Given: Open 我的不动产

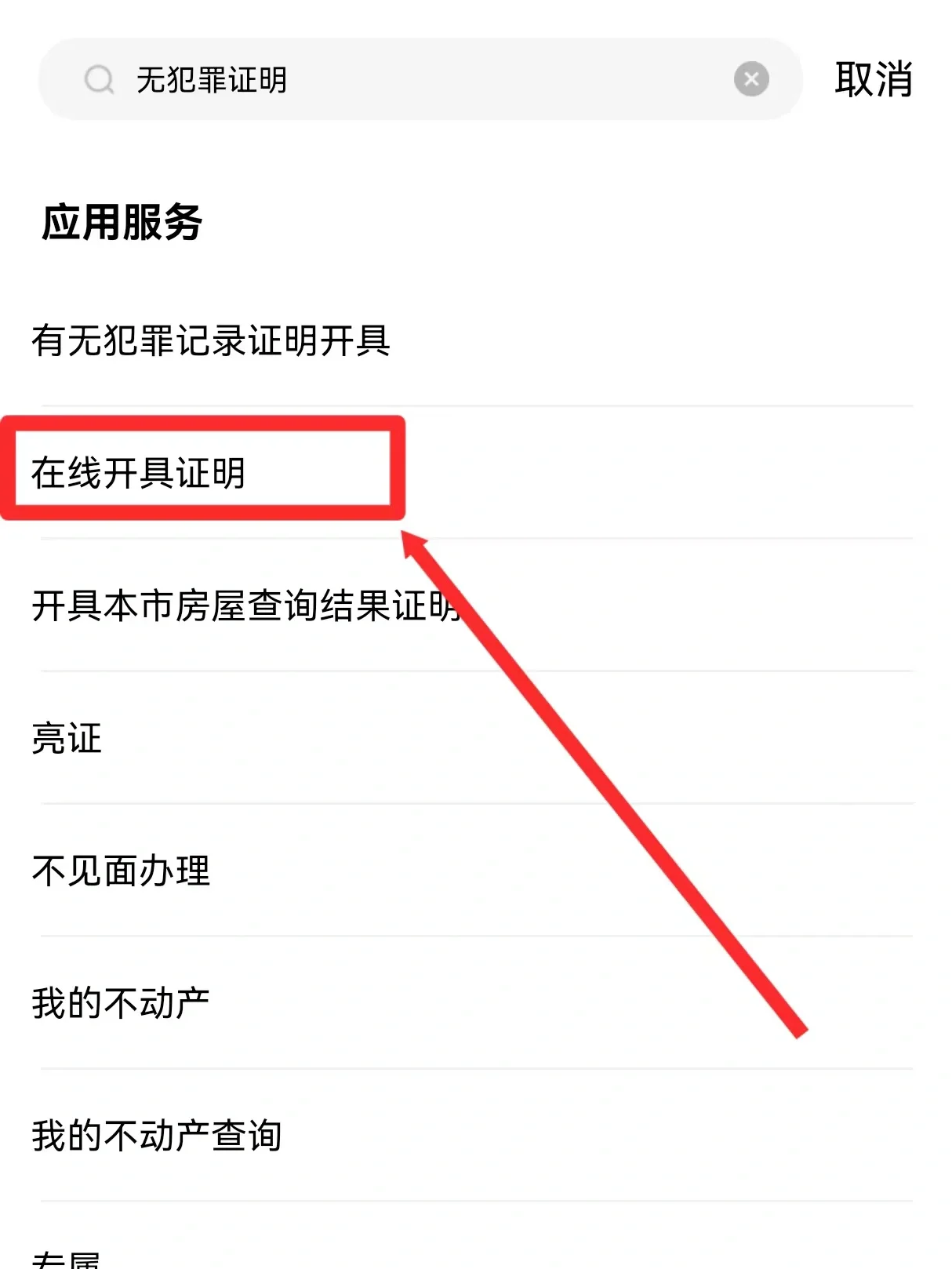Looking at the screenshot, I should pyautogui.click(x=121, y=1003).
